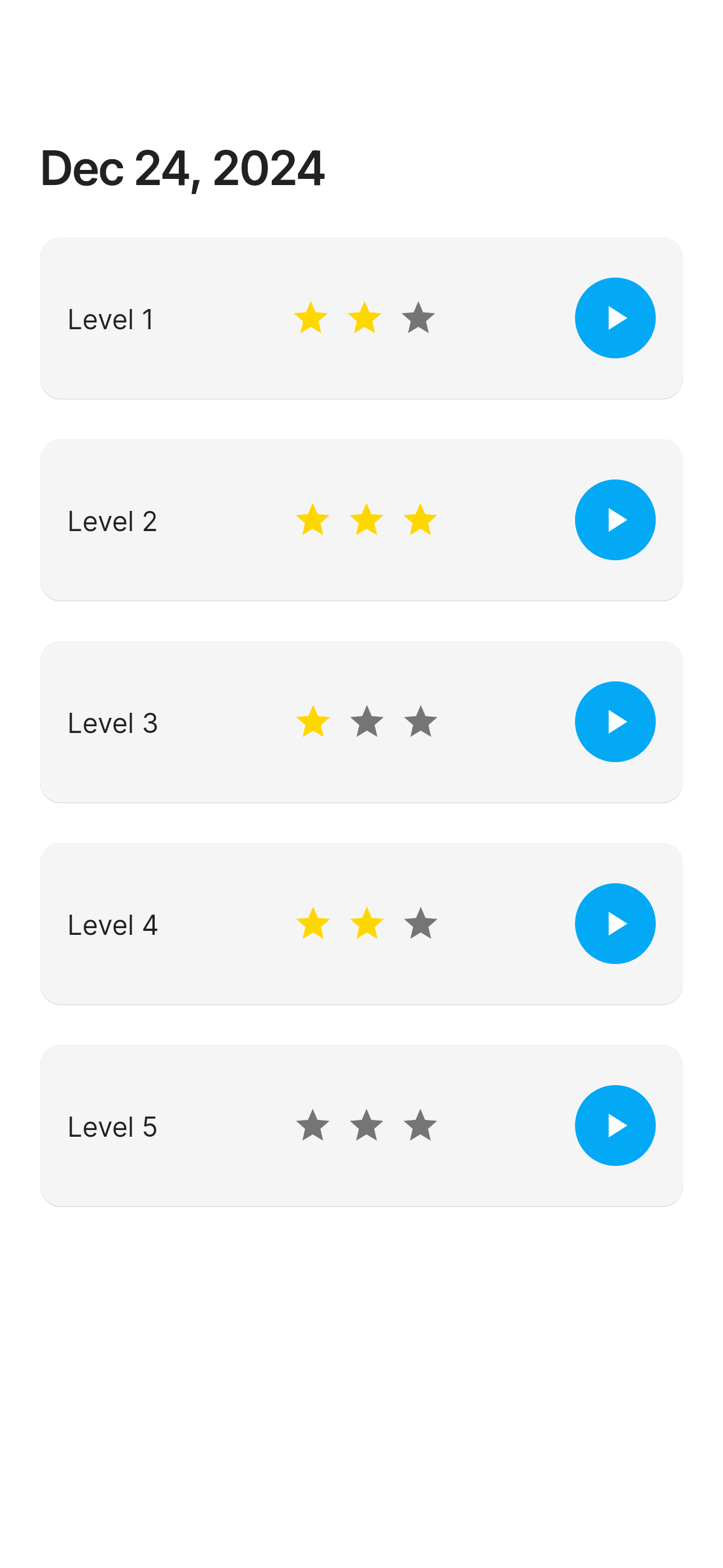
Task: Begin Level 5 via its play button
Action: click(x=615, y=1126)
